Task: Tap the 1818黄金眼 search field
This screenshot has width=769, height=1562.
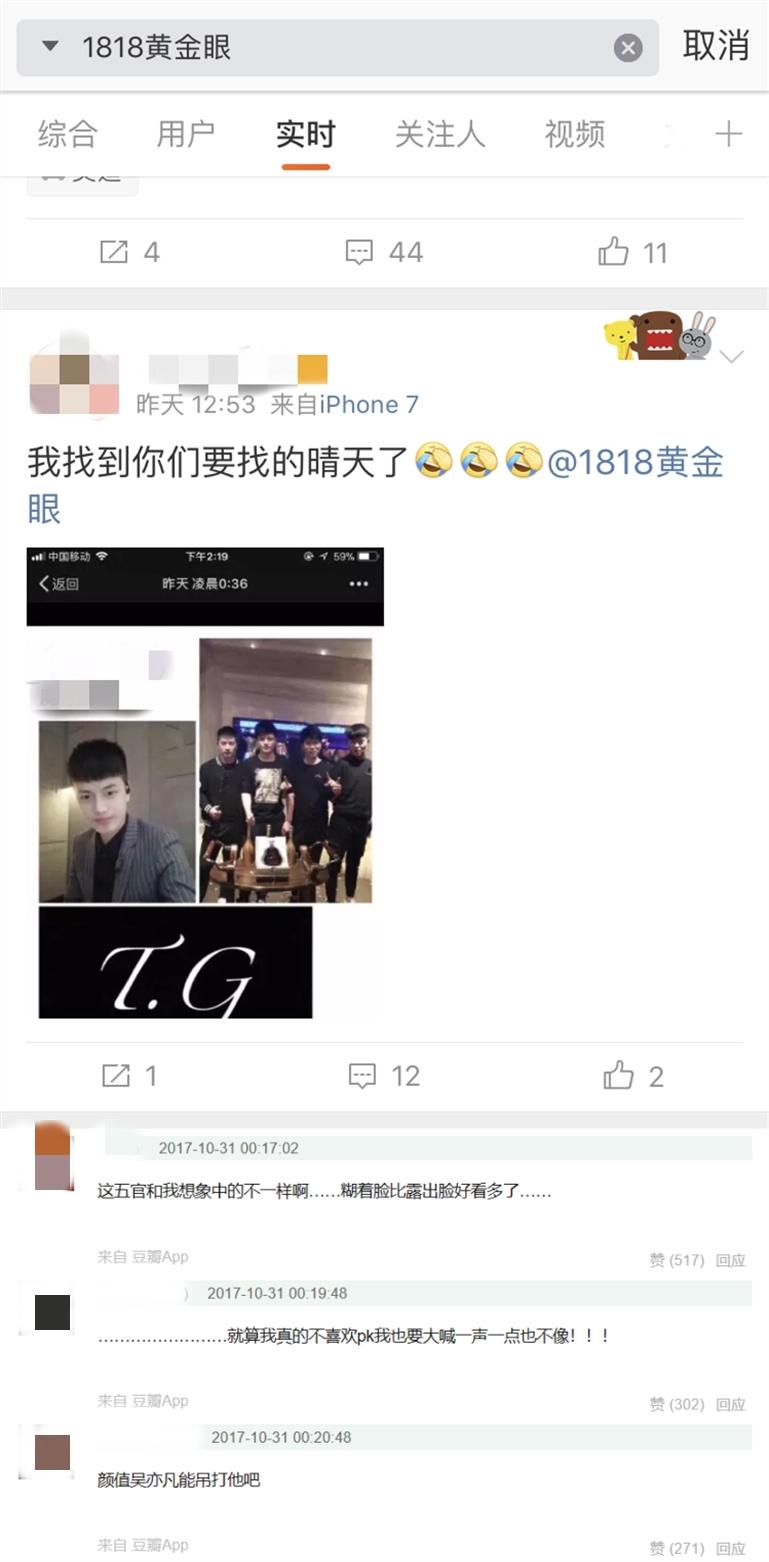Action: (330, 47)
